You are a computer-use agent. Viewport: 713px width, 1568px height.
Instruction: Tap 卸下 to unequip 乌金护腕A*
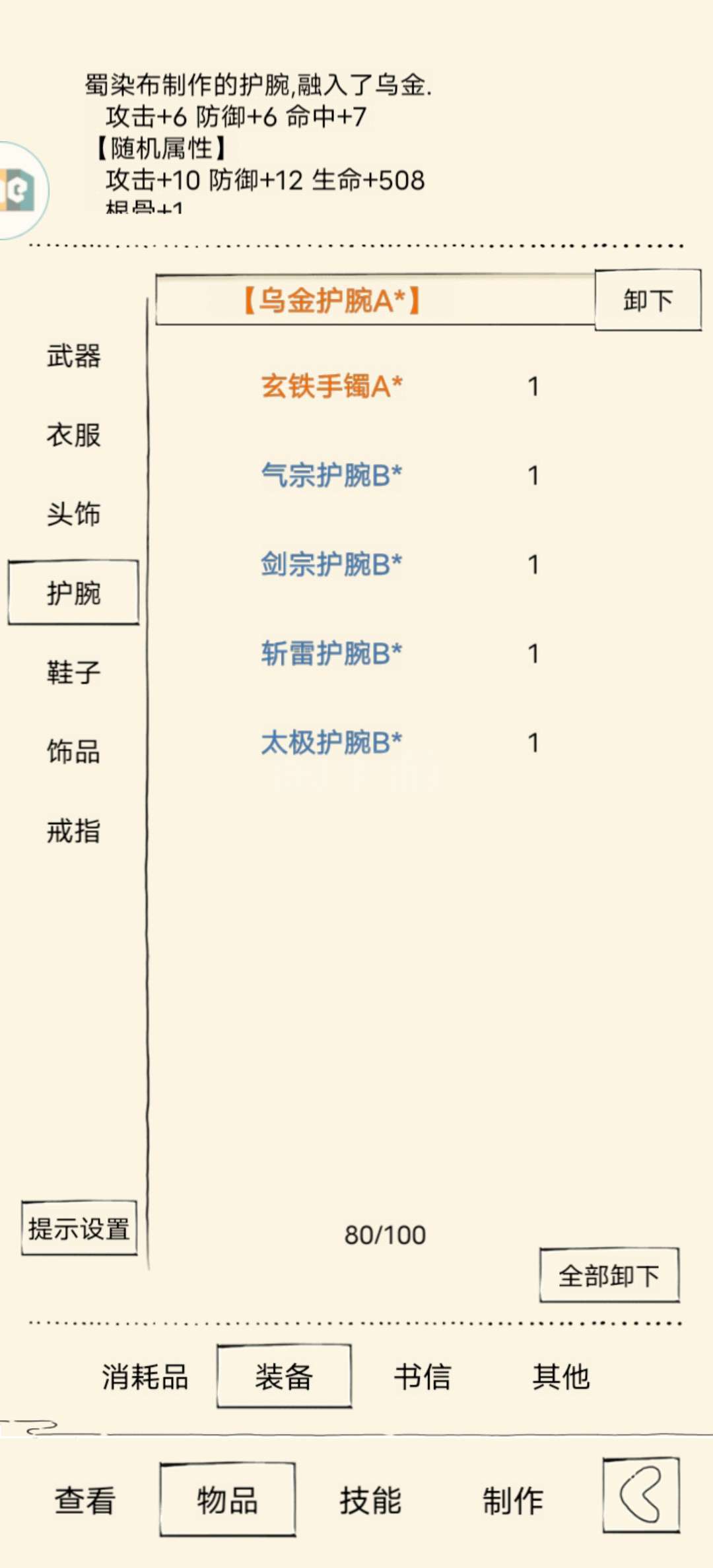(x=648, y=300)
